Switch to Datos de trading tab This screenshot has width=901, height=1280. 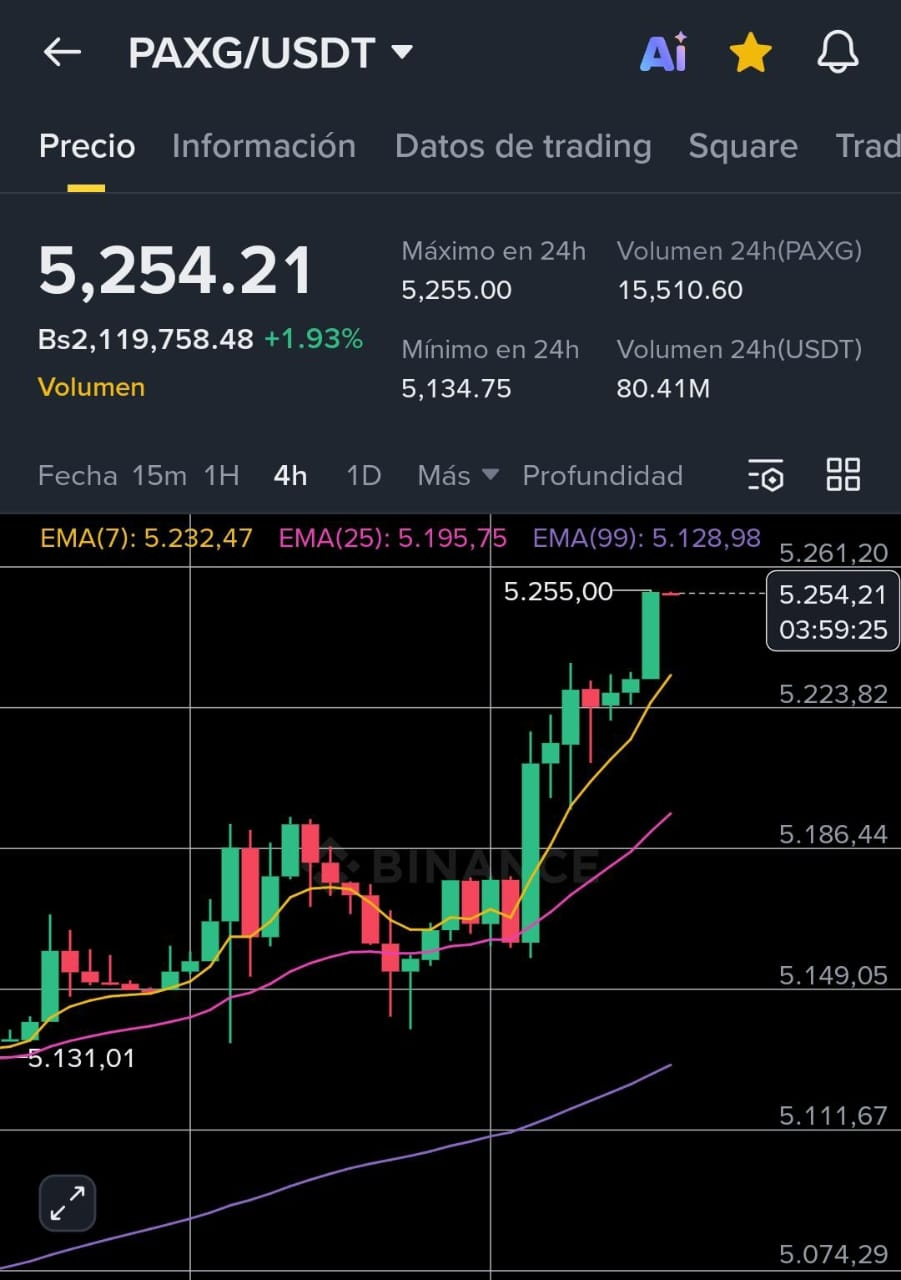(x=523, y=146)
